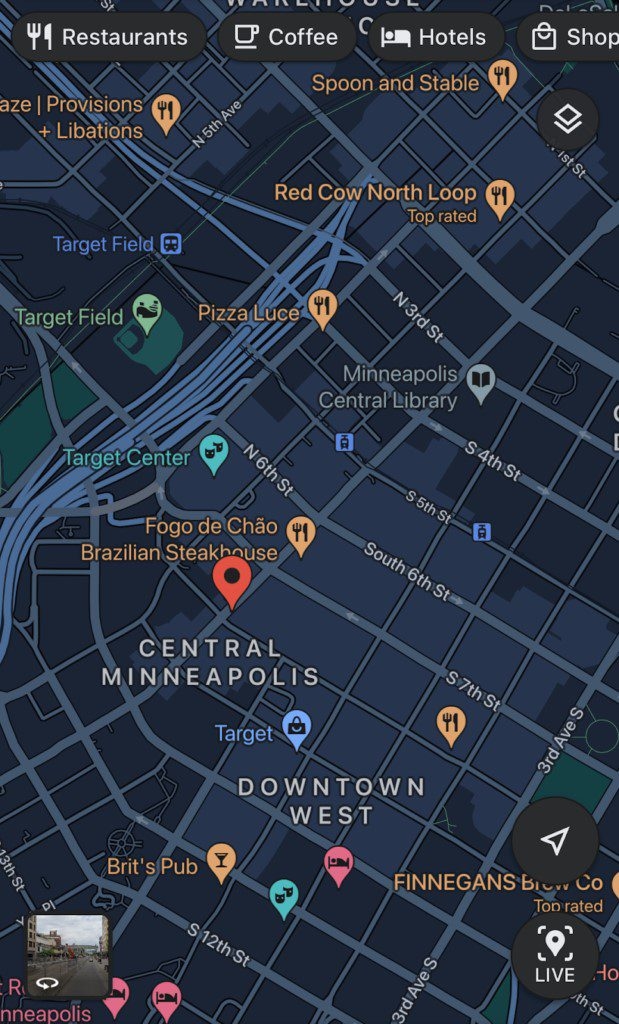619x1024 pixels.
Task: Open the map layers button
Action: pyautogui.click(x=568, y=120)
